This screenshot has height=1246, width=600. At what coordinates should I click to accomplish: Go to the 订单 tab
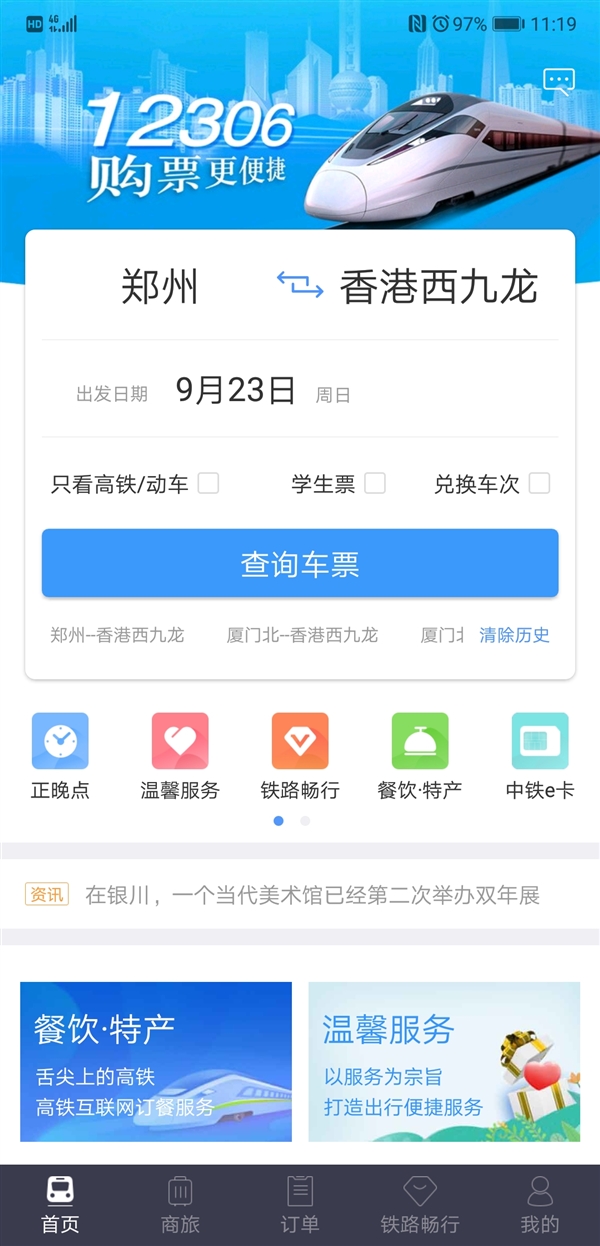coord(300,1205)
